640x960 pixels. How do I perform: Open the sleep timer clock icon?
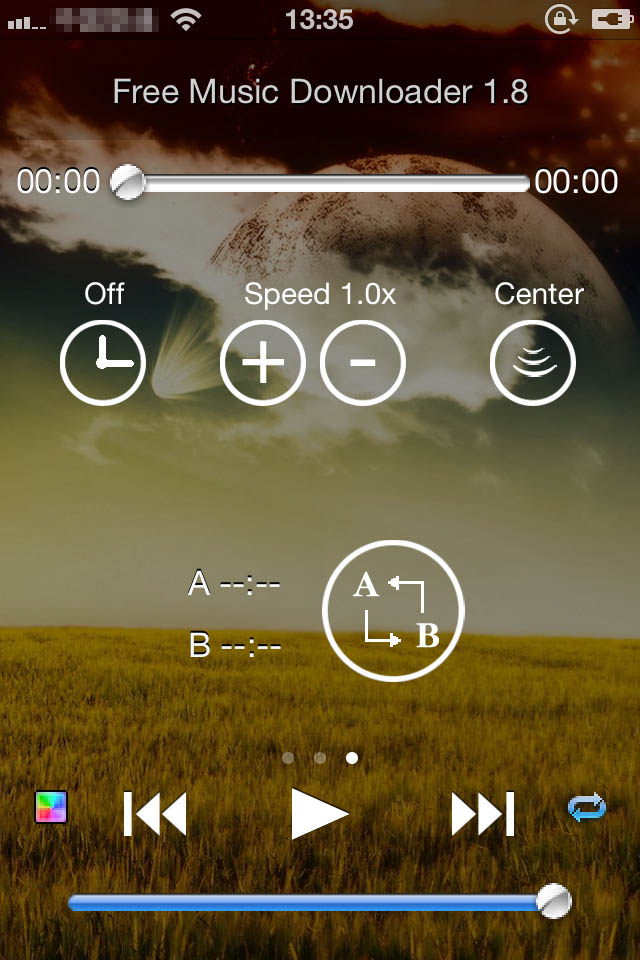103,362
